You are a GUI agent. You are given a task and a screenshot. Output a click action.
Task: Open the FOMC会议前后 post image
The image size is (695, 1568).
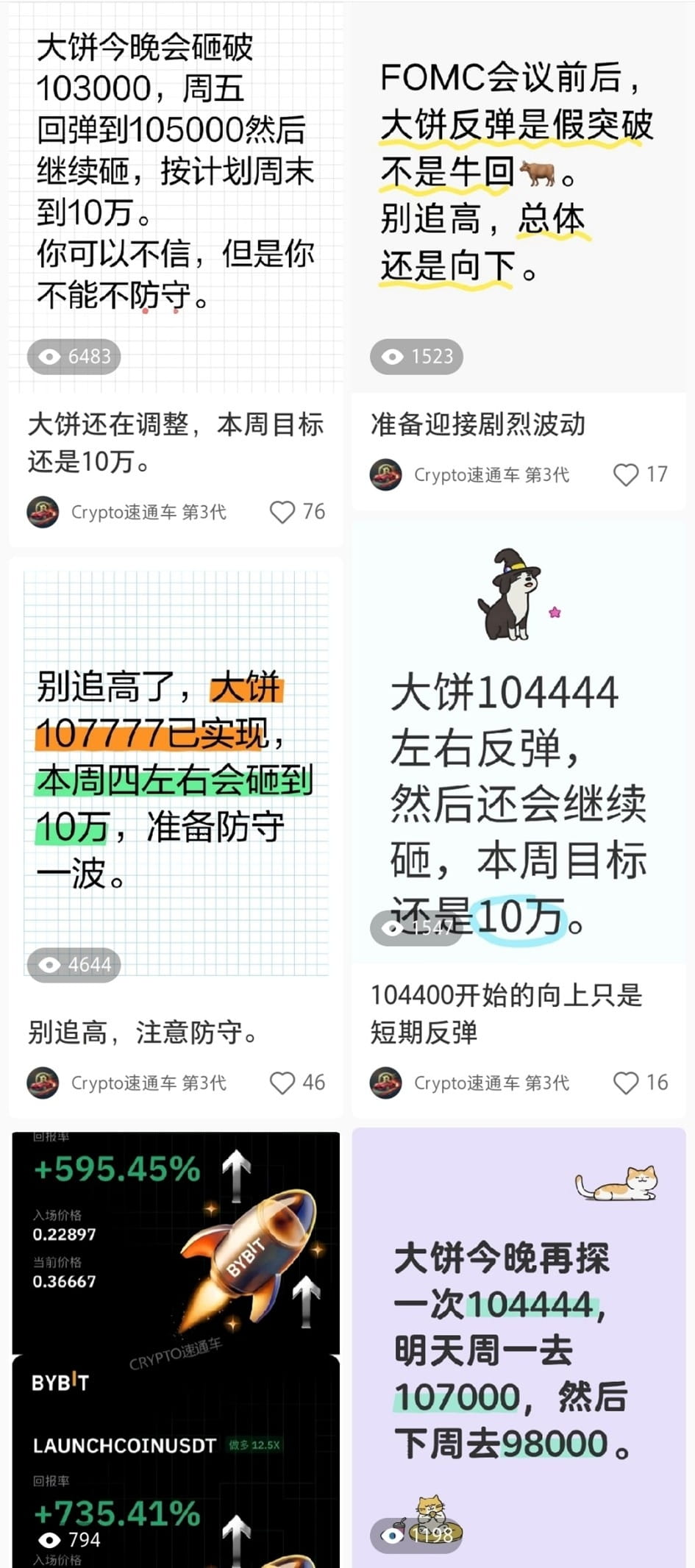(x=518, y=197)
